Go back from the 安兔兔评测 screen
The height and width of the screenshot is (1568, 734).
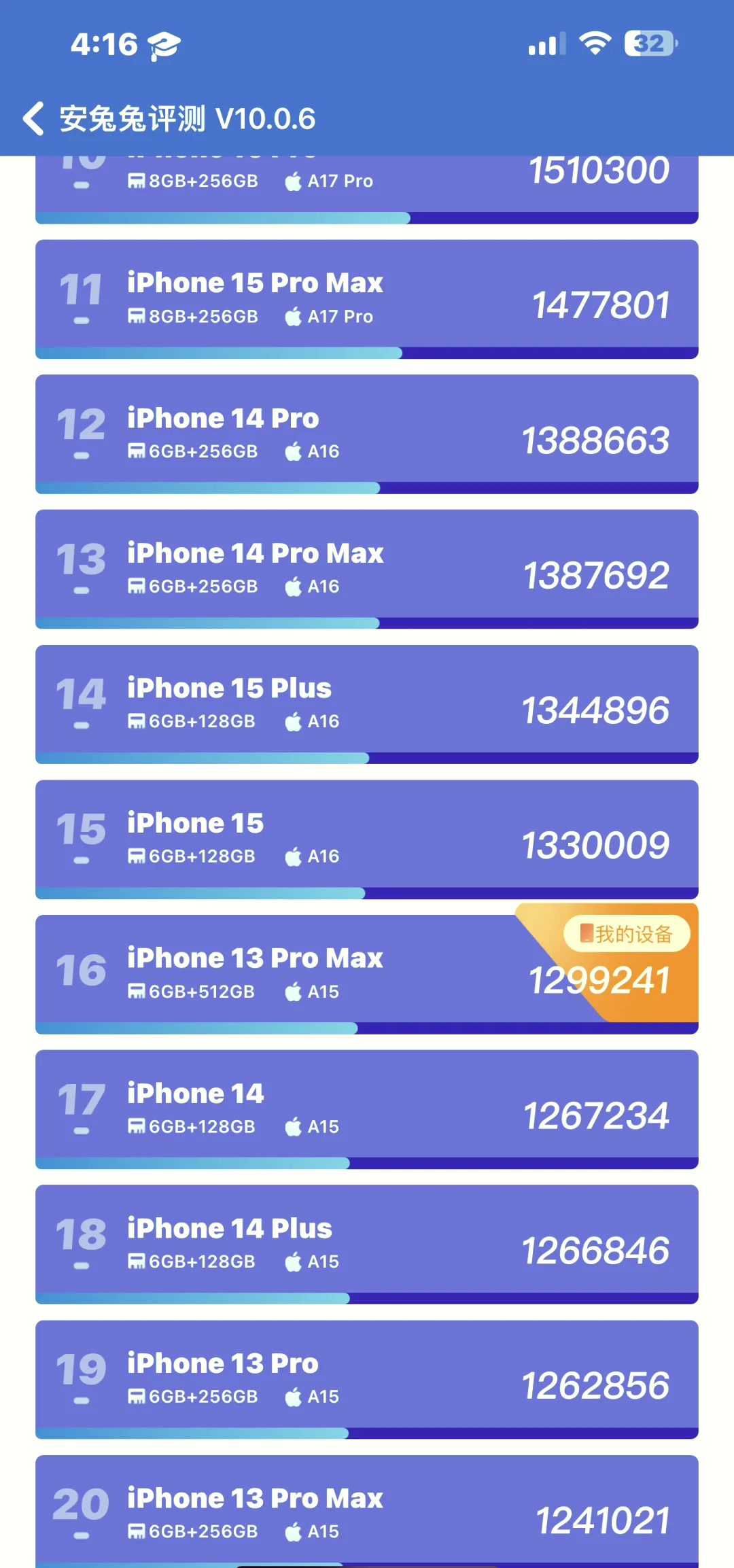click(x=34, y=118)
